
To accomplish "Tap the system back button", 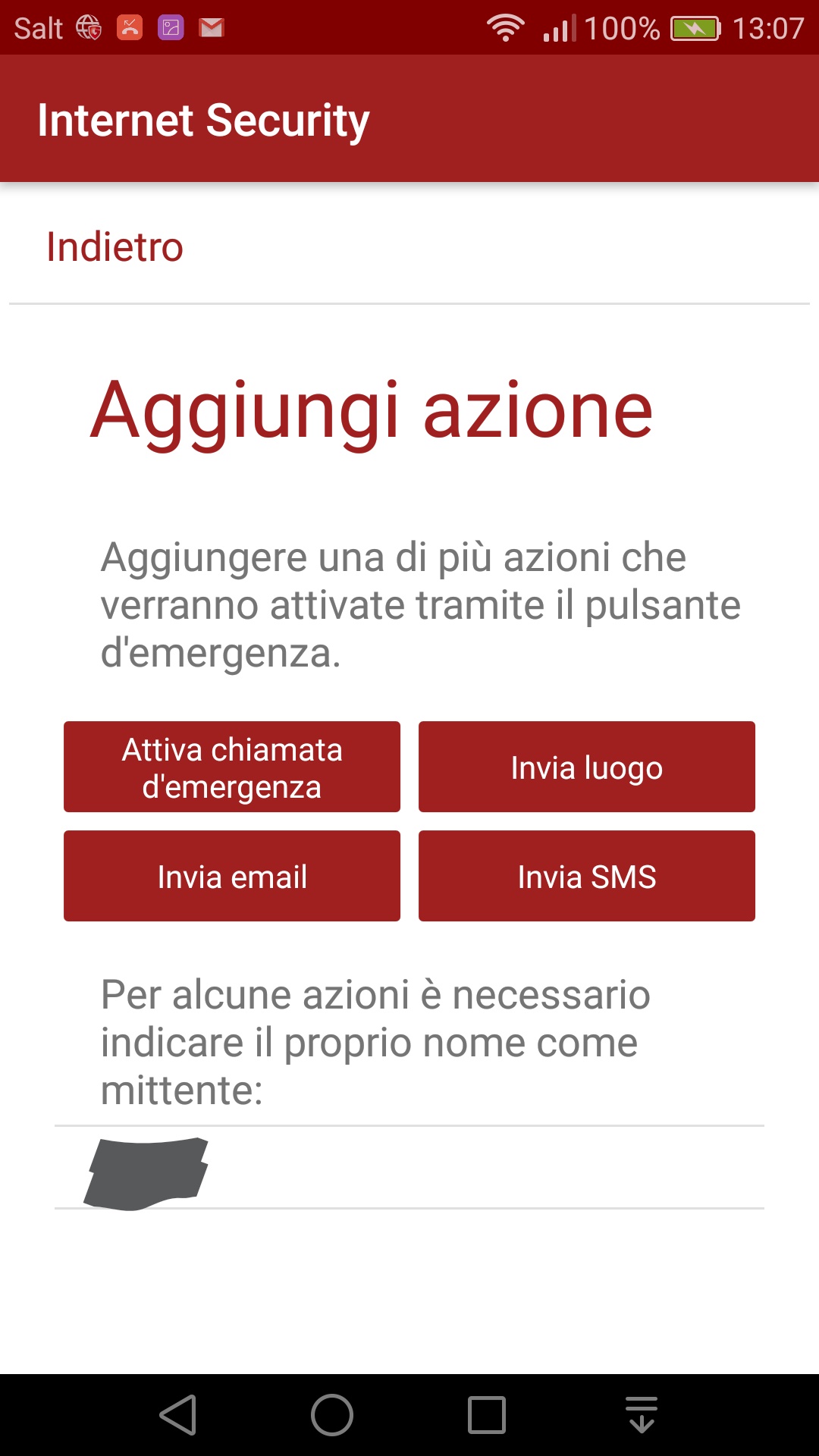I will click(x=178, y=1415).
